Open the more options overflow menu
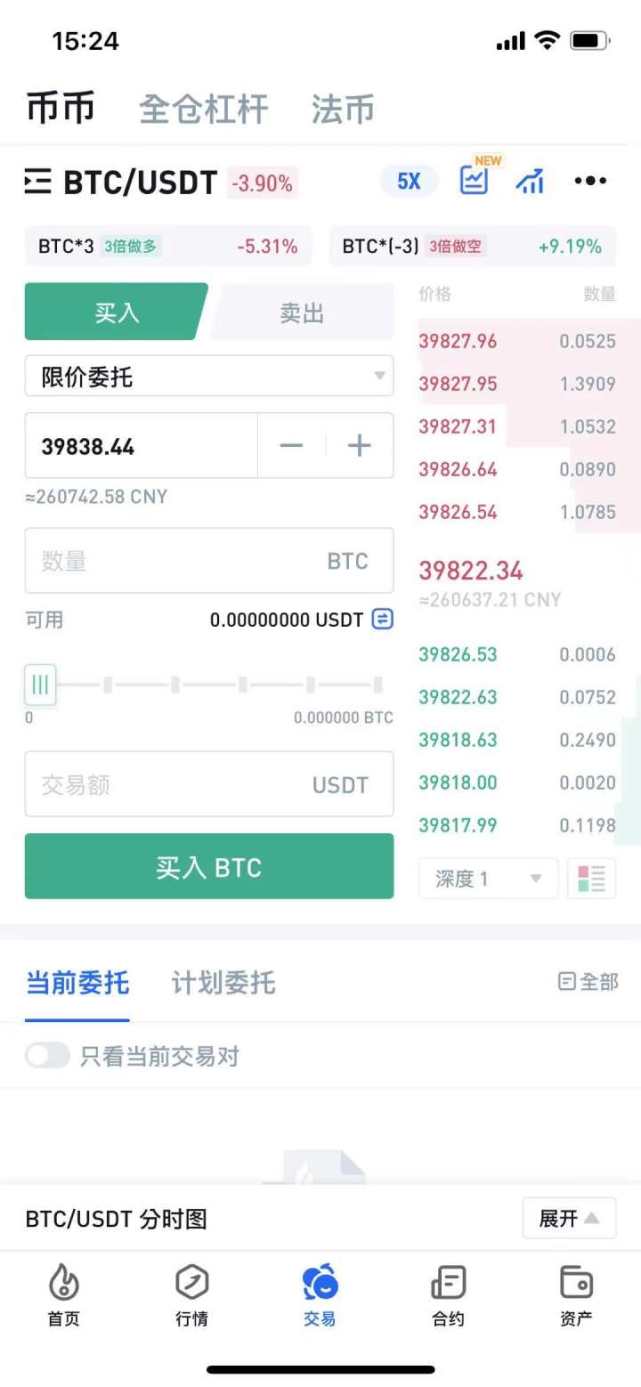The image size is (641, 1387). click(x=590, y=181)
